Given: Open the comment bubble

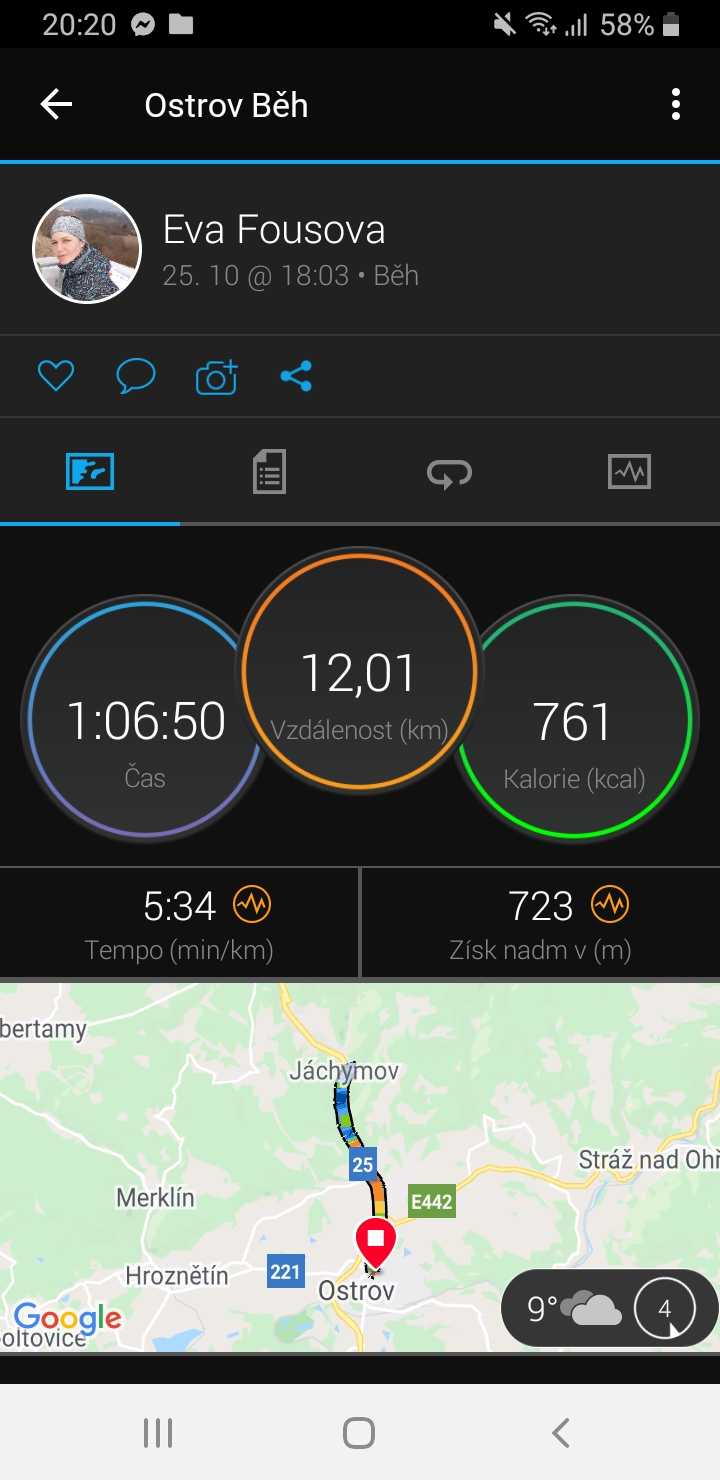Looking at the screenshot, I should 136,376.
